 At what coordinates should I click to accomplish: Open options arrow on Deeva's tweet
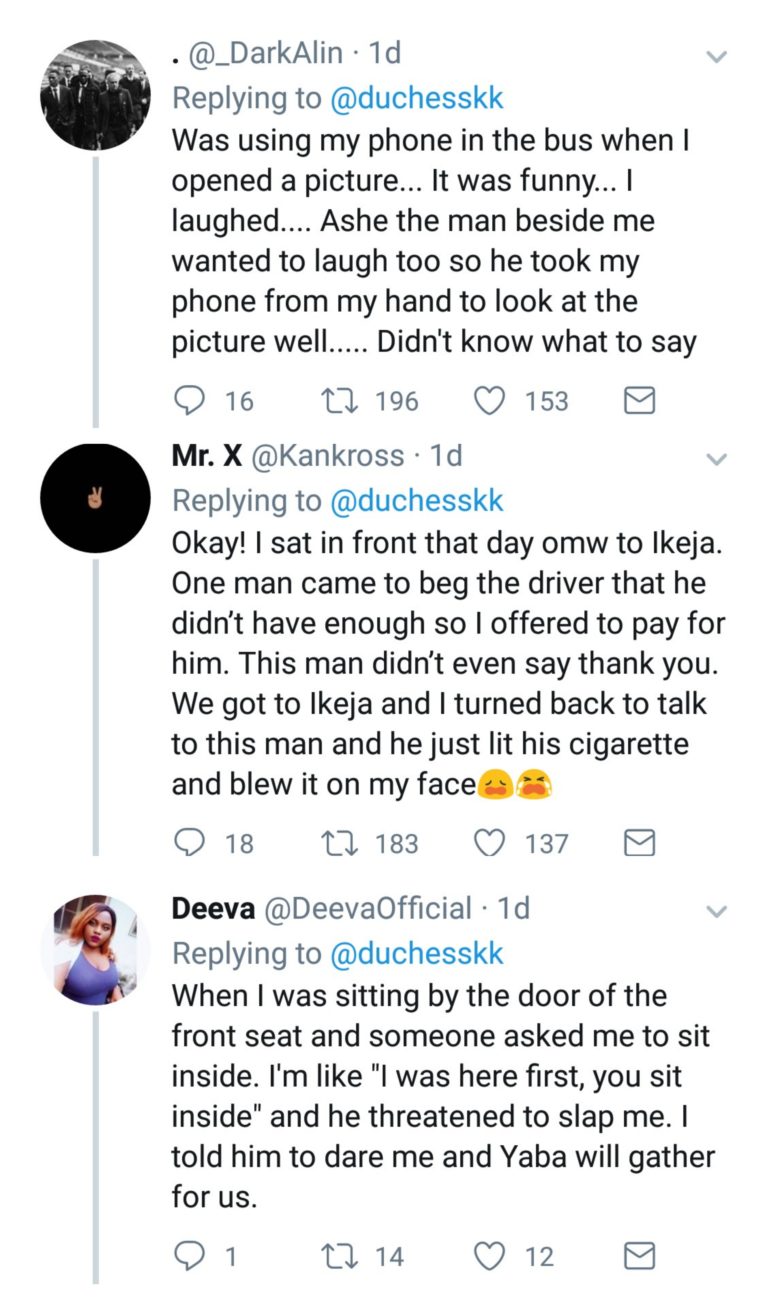pos(717,911)
